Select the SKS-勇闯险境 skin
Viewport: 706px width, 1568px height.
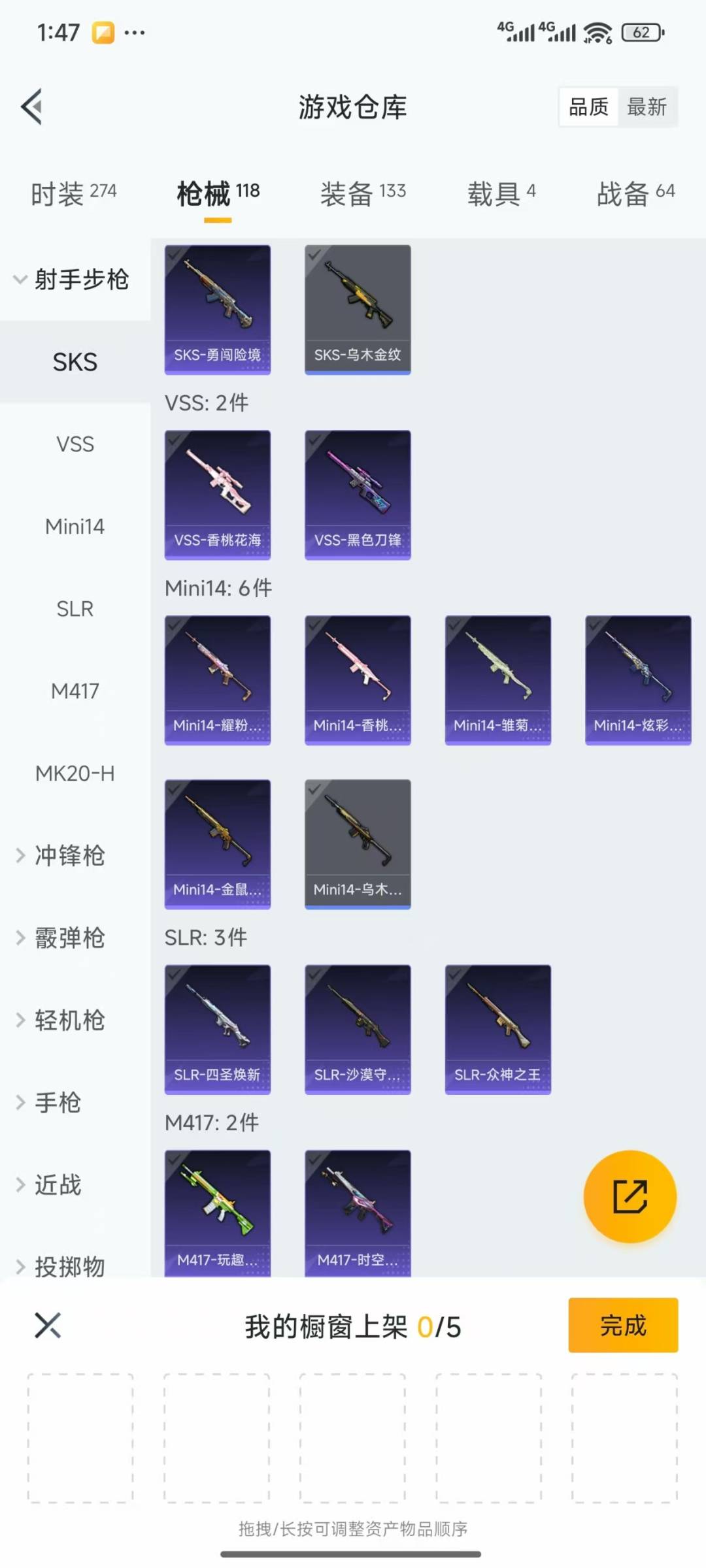(218, 308)
